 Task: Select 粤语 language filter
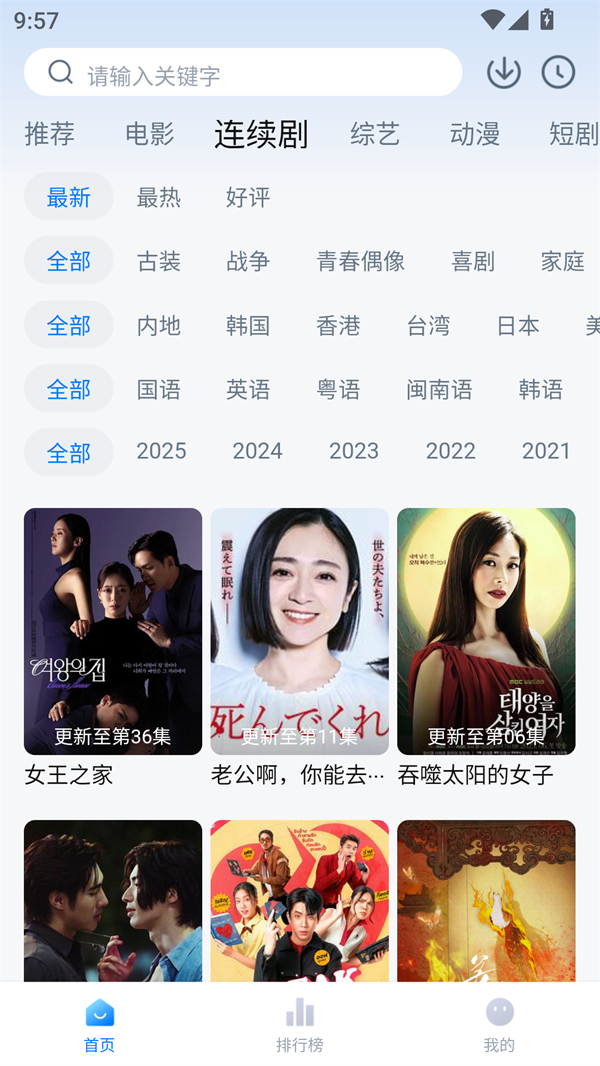338,389
